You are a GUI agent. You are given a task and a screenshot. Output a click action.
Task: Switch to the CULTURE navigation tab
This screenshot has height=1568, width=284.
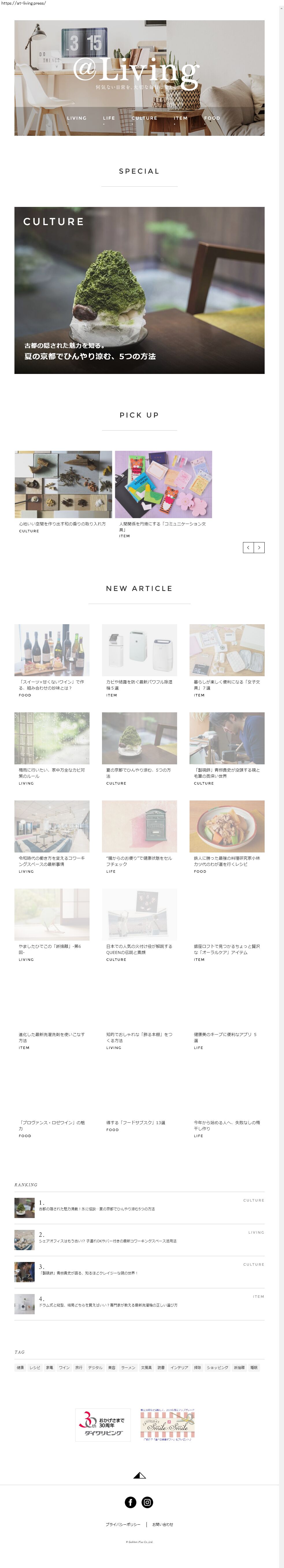coord(144,118)
